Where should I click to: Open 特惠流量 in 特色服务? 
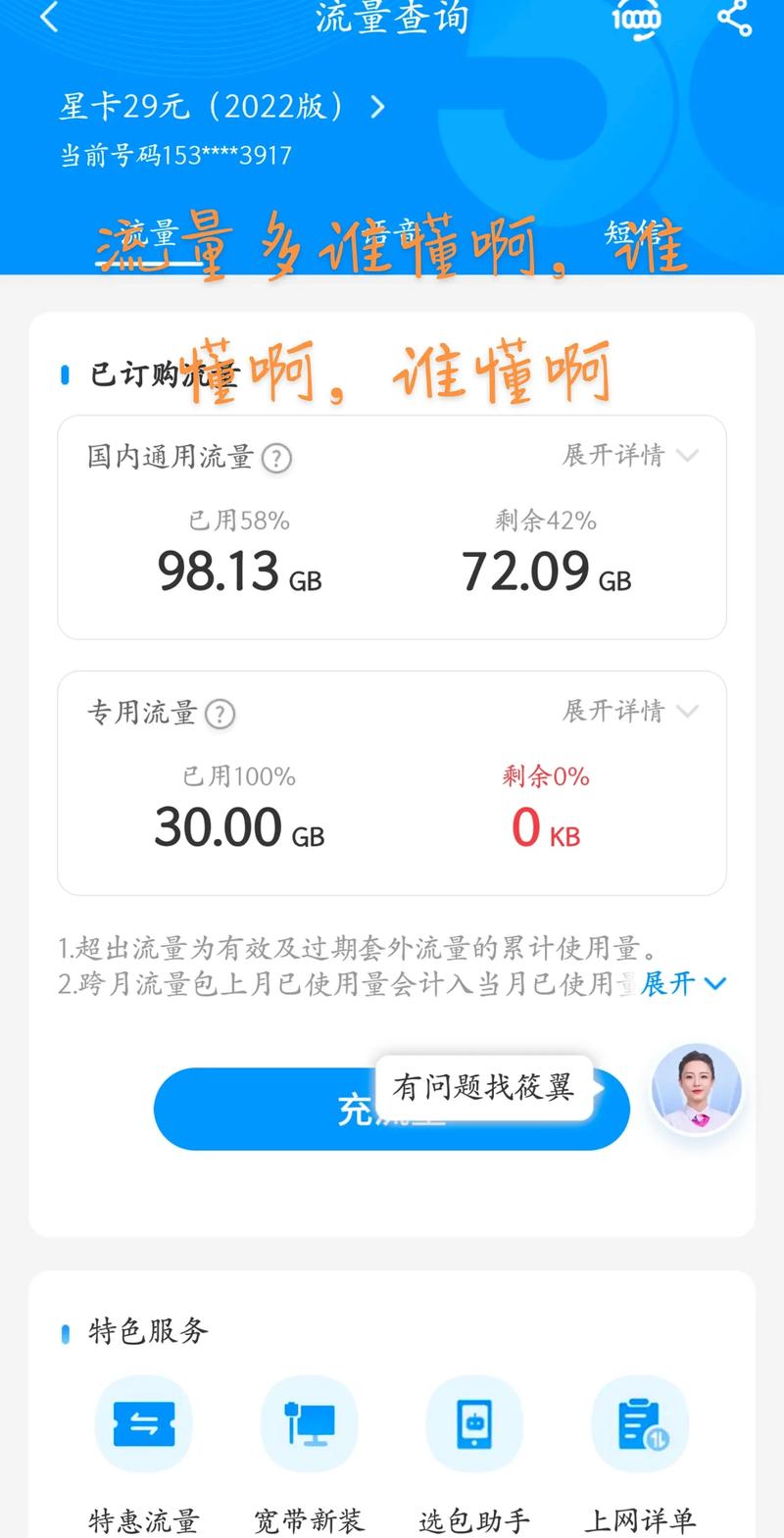pyautogui.click(x=143, y=1424)
